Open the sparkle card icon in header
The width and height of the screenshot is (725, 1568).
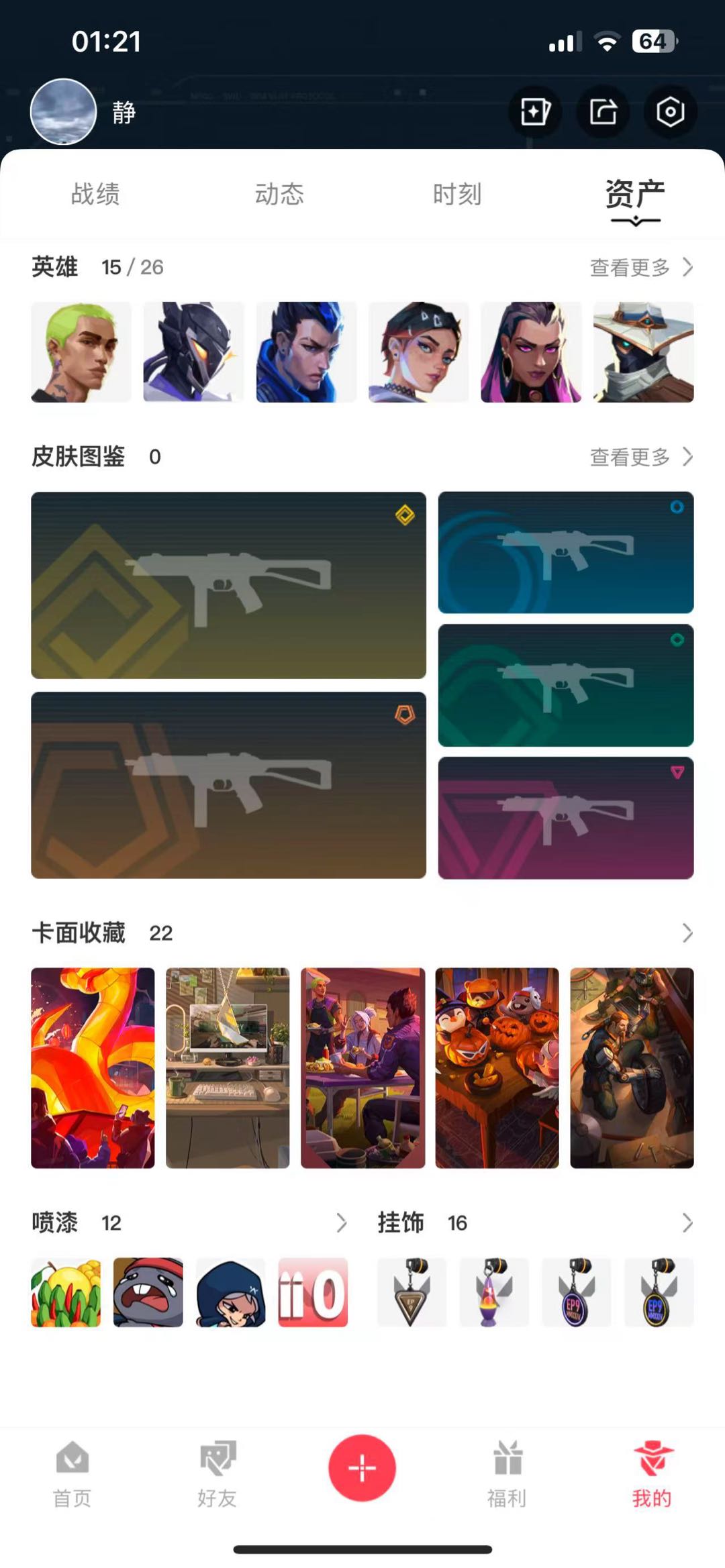pos(535,112)
